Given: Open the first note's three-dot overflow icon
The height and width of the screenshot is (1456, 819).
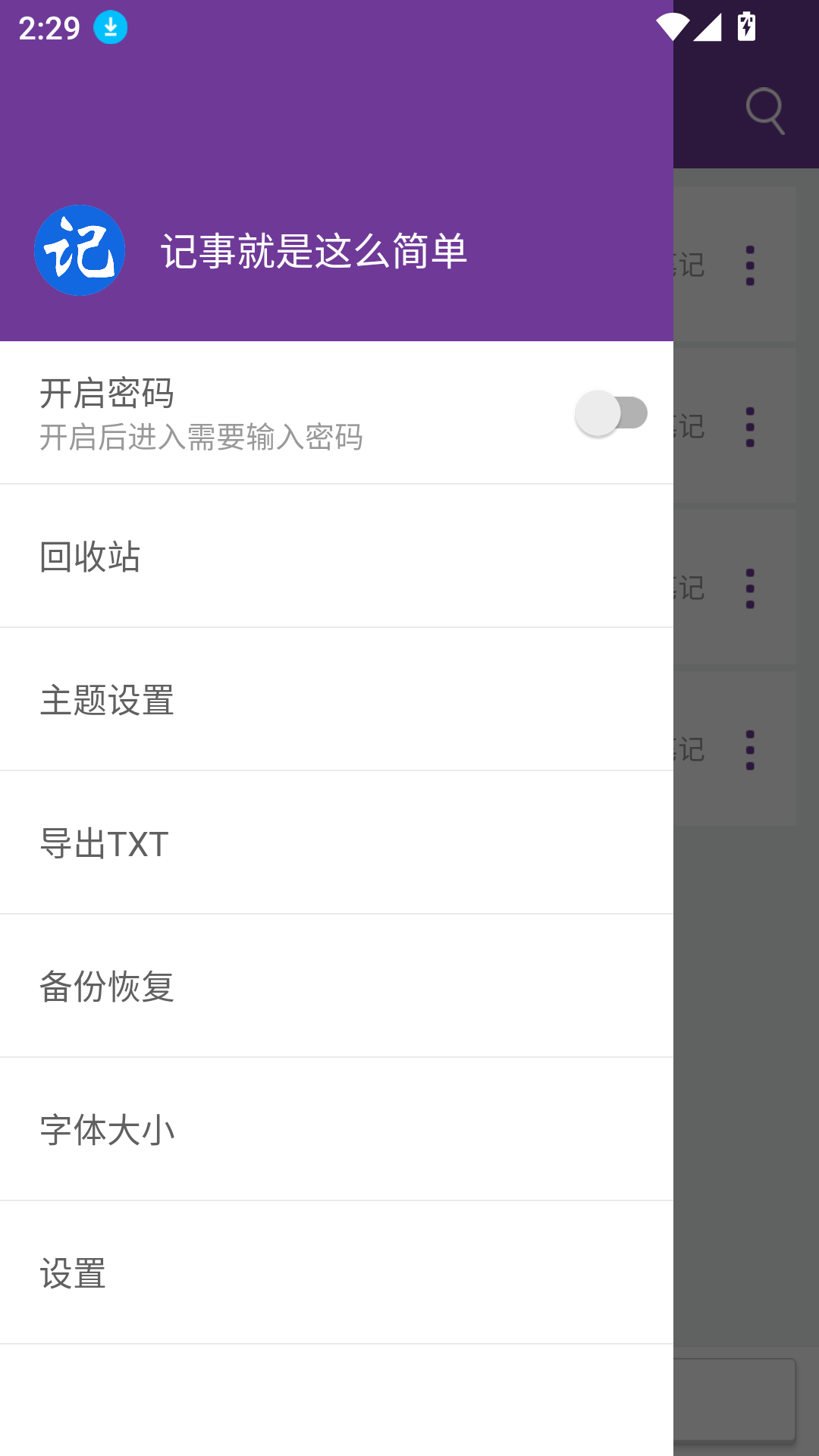Looking at the screenshot, I should pos(750,267).
